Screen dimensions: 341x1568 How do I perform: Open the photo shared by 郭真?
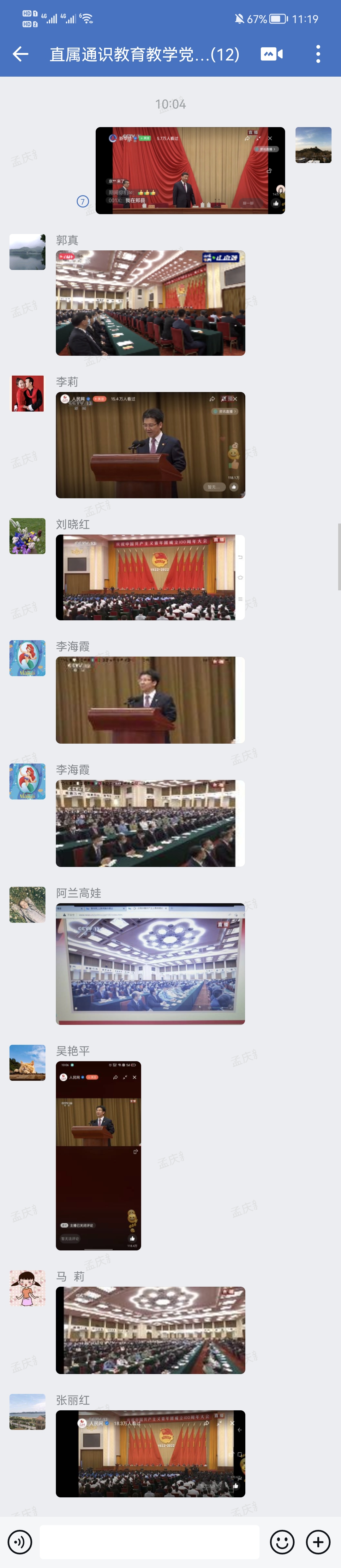pos(150,302)
